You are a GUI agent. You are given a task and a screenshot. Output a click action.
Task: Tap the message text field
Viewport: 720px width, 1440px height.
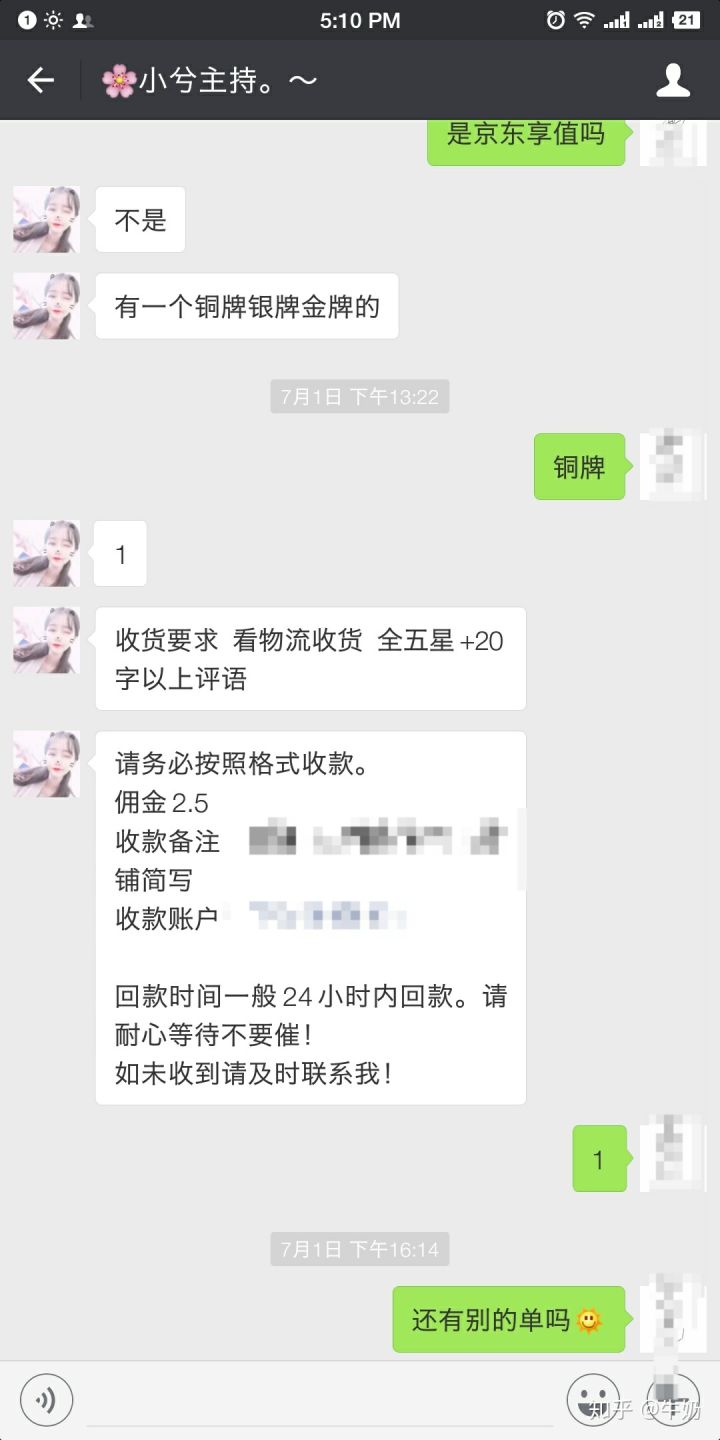pos(320,1400)
